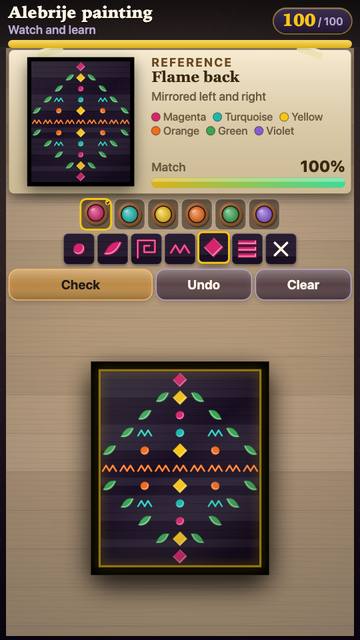Choose the leaf stamp tool
Viewport: 360px width, 640px height.
pyautogui.click(x=113, y=249)
